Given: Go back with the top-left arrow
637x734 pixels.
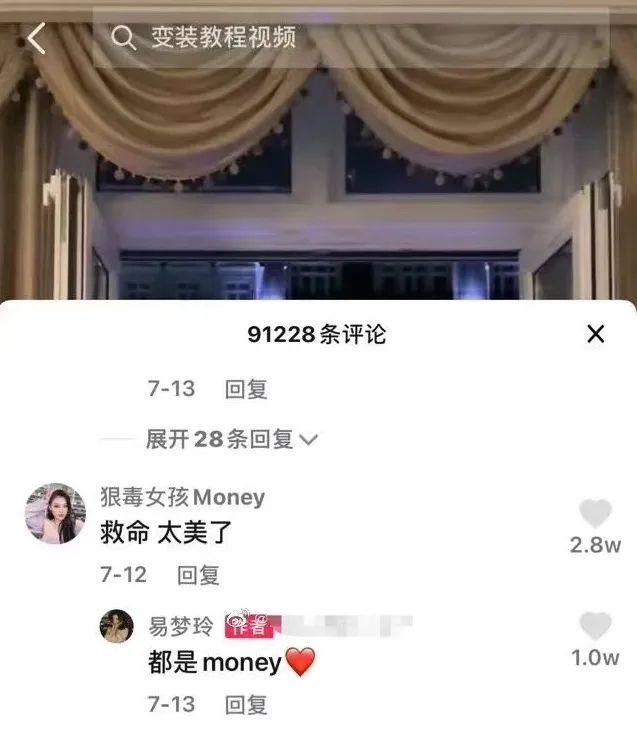Looking at the screenshot, I should (x=37, y=38).
